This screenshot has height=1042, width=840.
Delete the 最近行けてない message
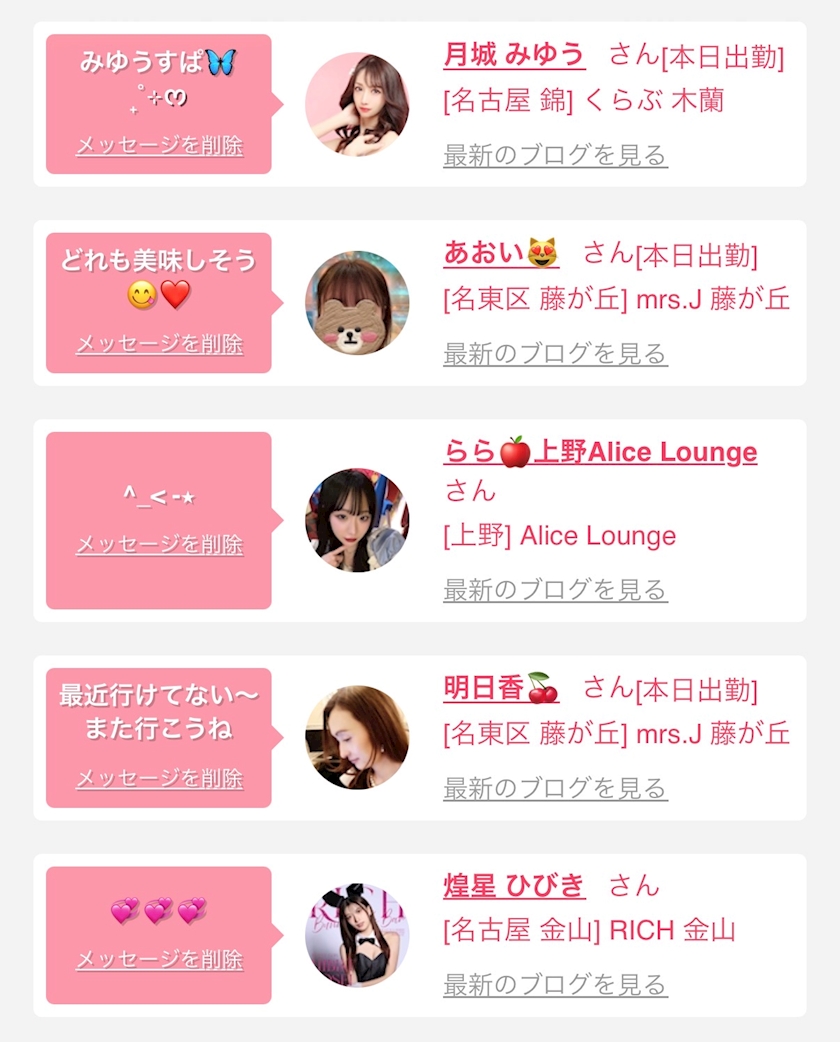coord(159,778)
